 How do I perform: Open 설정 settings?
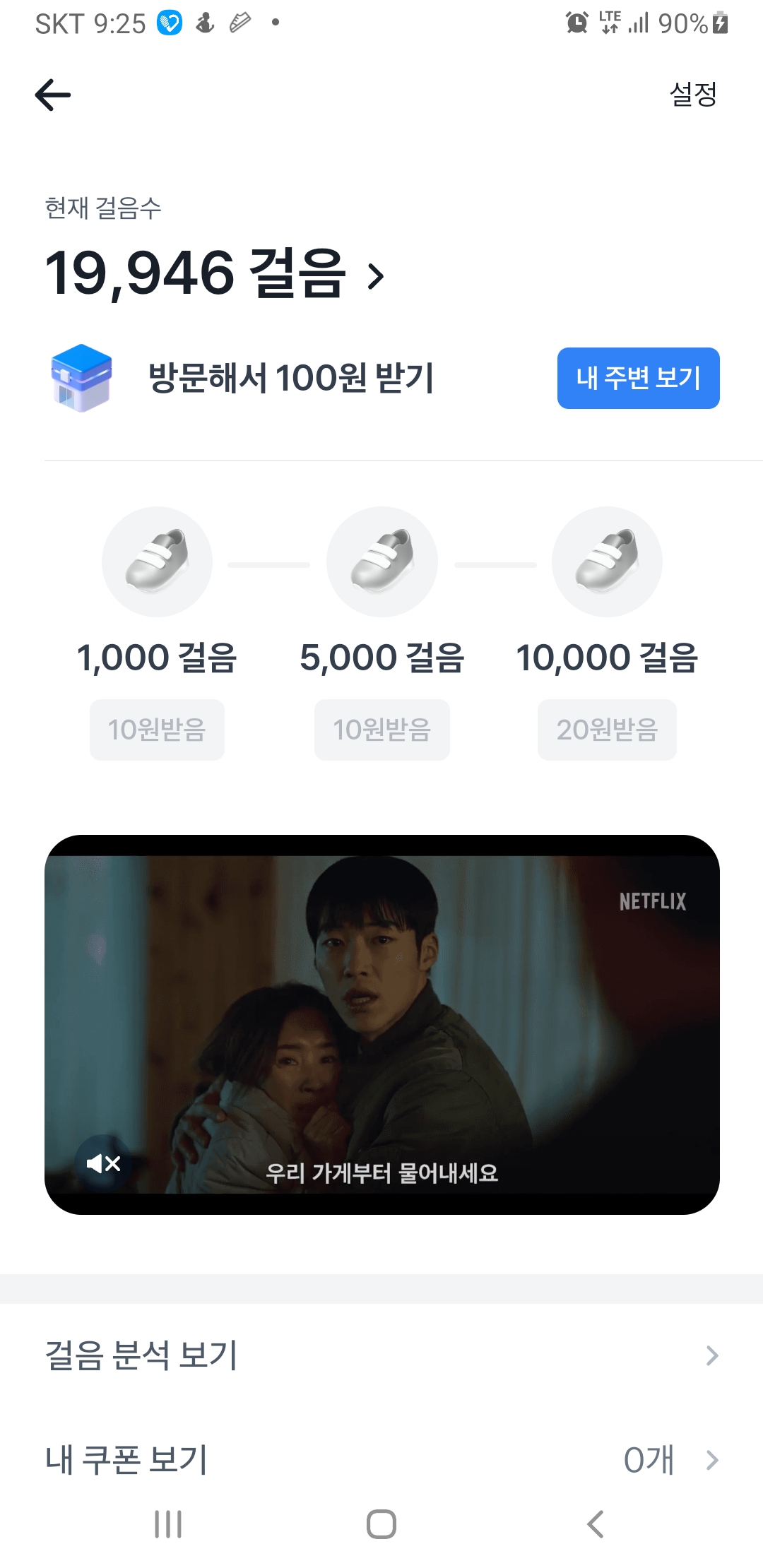(692, 94)
